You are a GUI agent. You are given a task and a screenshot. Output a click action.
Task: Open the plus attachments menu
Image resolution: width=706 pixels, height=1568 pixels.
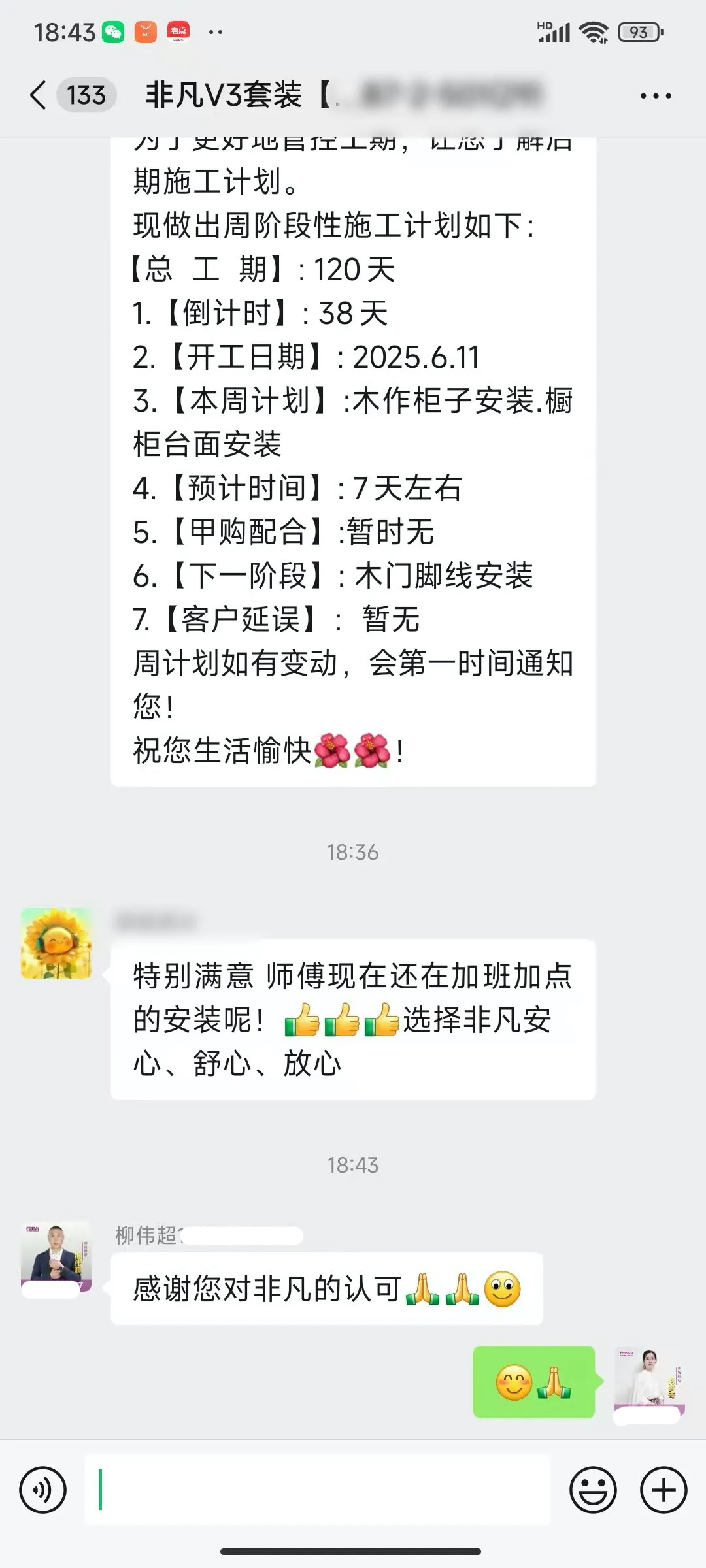tap(663, 1490)
